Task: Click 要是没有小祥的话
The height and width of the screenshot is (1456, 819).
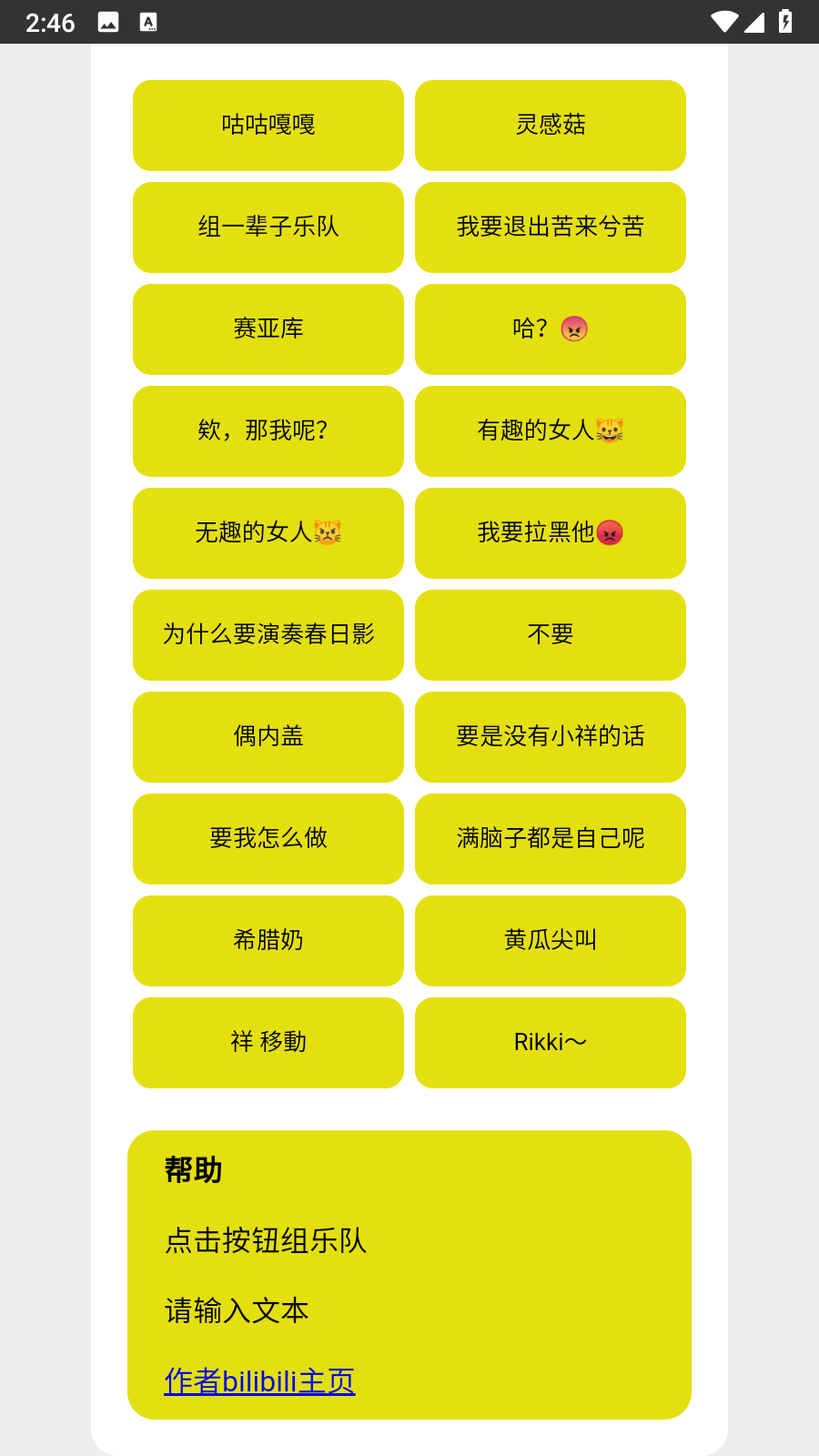Action: 550,737
